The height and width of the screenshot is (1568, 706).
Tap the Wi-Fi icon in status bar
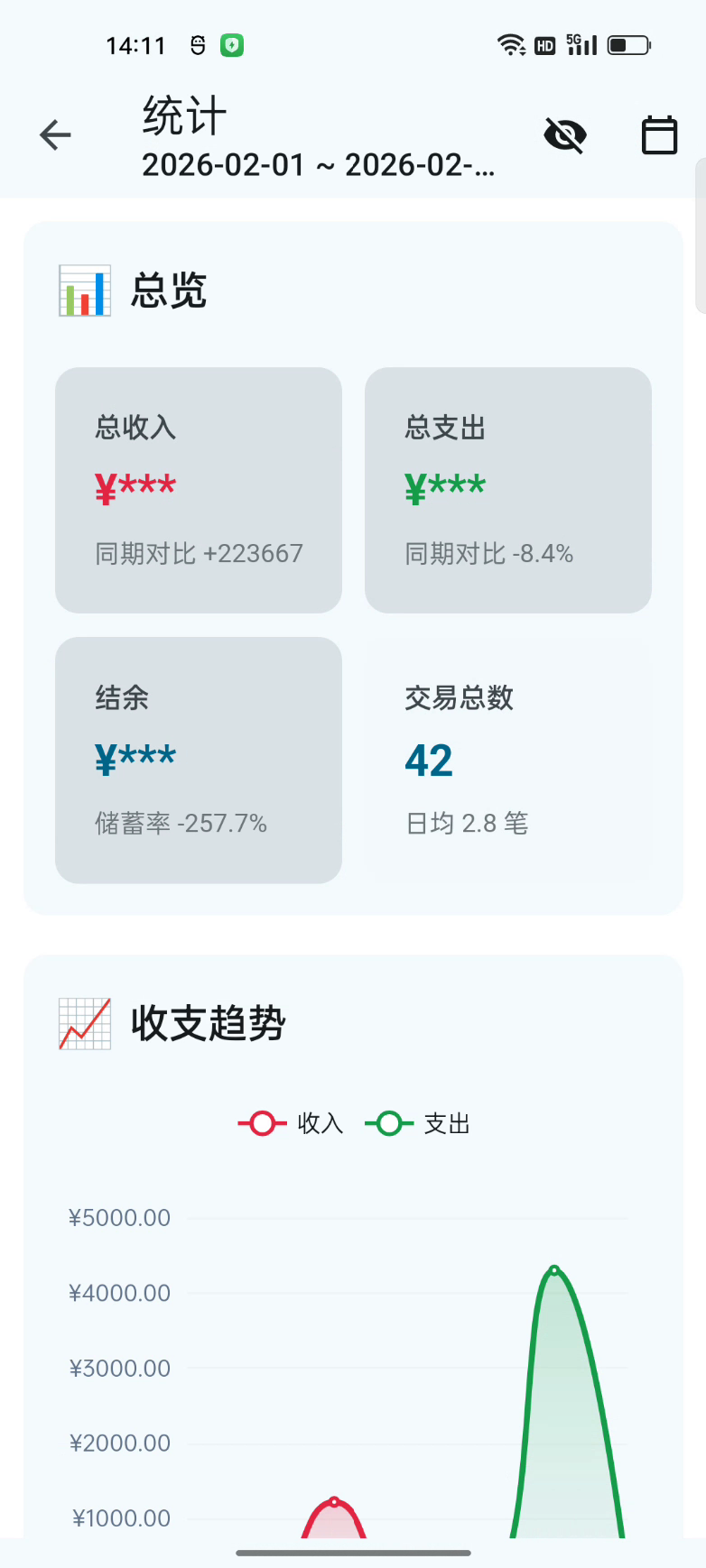511,43
